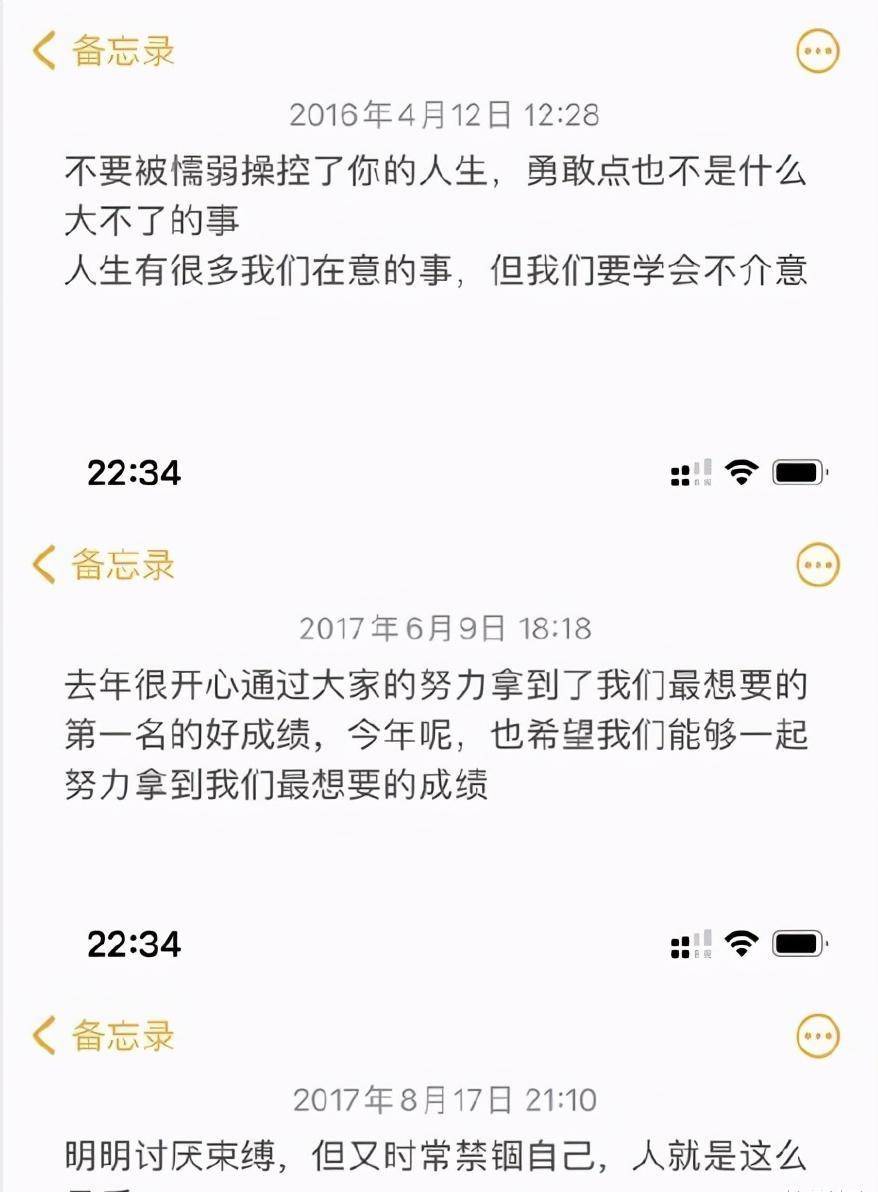
Task: Tap the battery icon in the second status bar
Action: coord(797,942)
